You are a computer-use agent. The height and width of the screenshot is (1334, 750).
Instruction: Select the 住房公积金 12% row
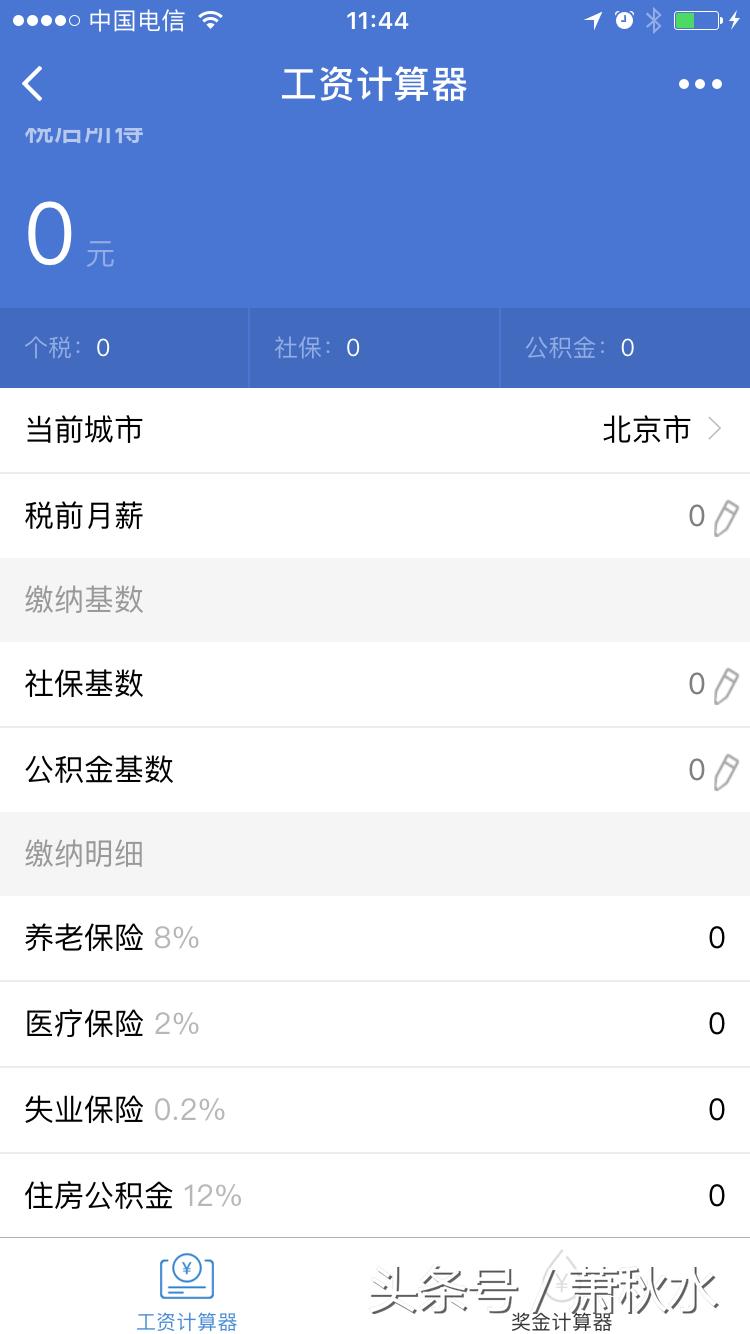[375, 1195]
